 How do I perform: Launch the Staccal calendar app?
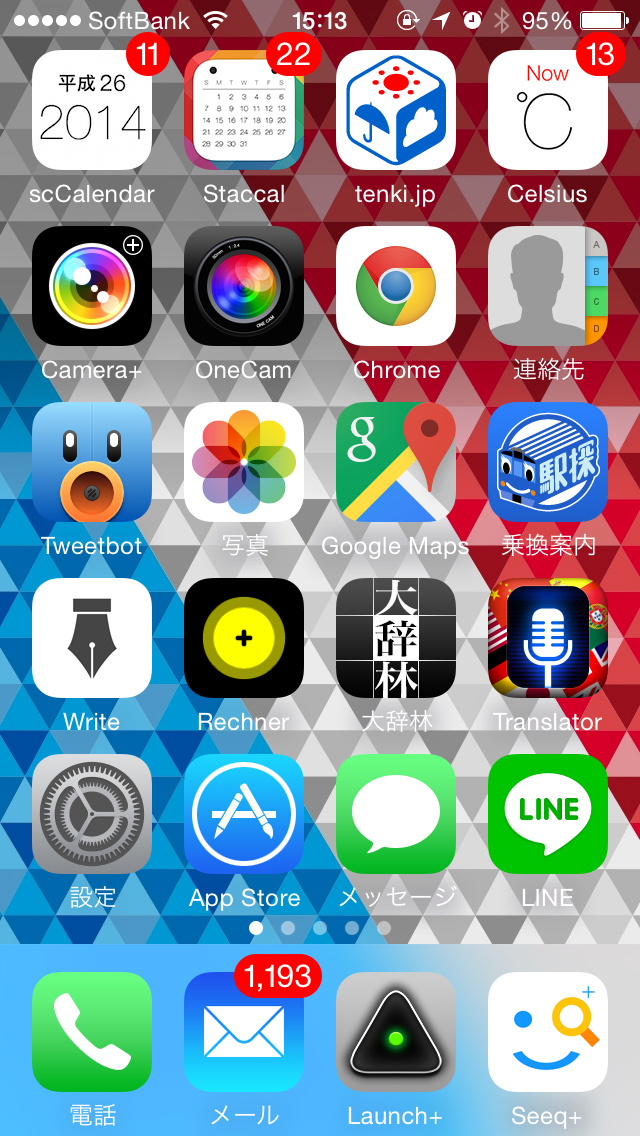click(244, 110)
